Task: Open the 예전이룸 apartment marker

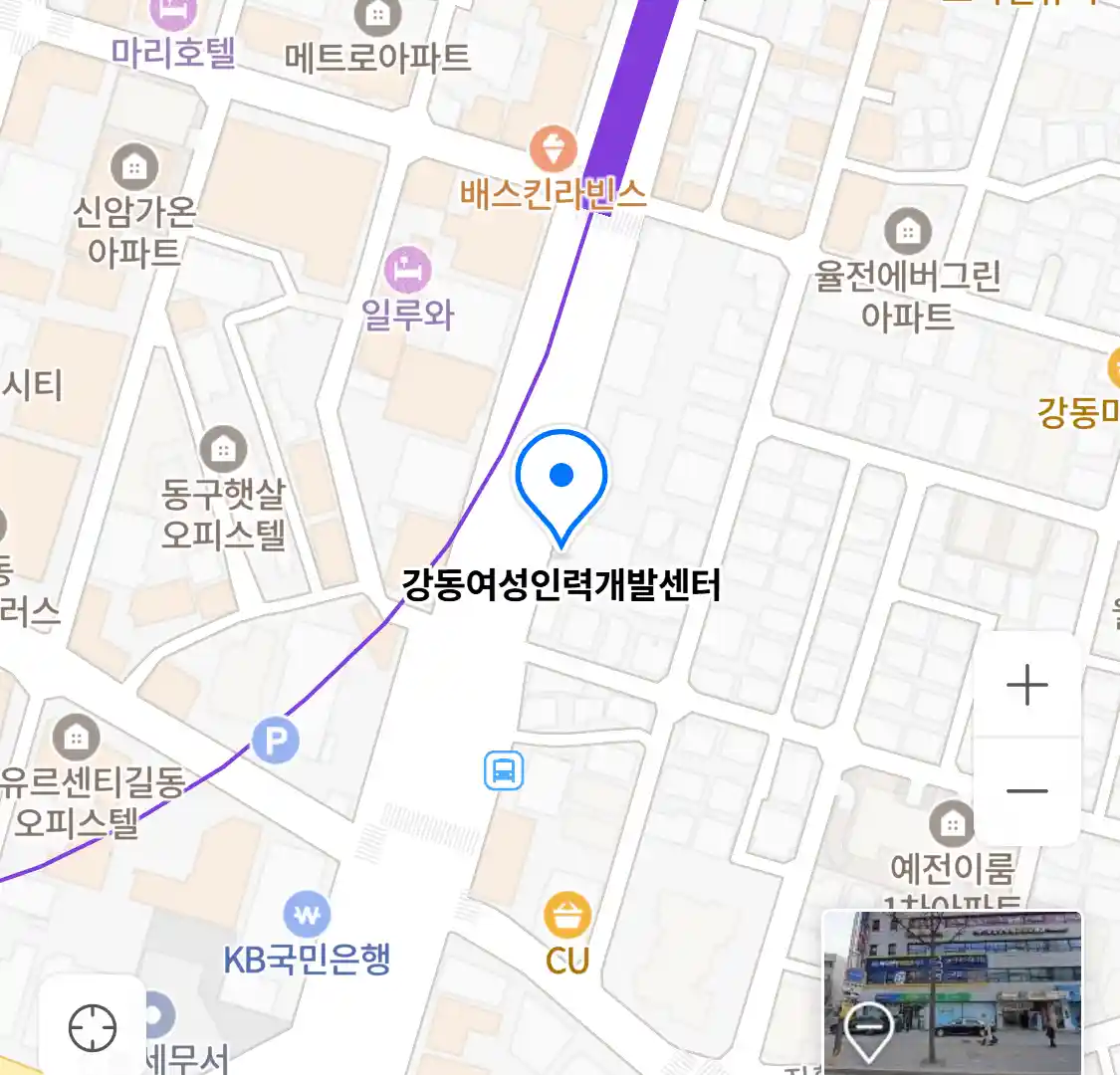Action: (952, 824)
